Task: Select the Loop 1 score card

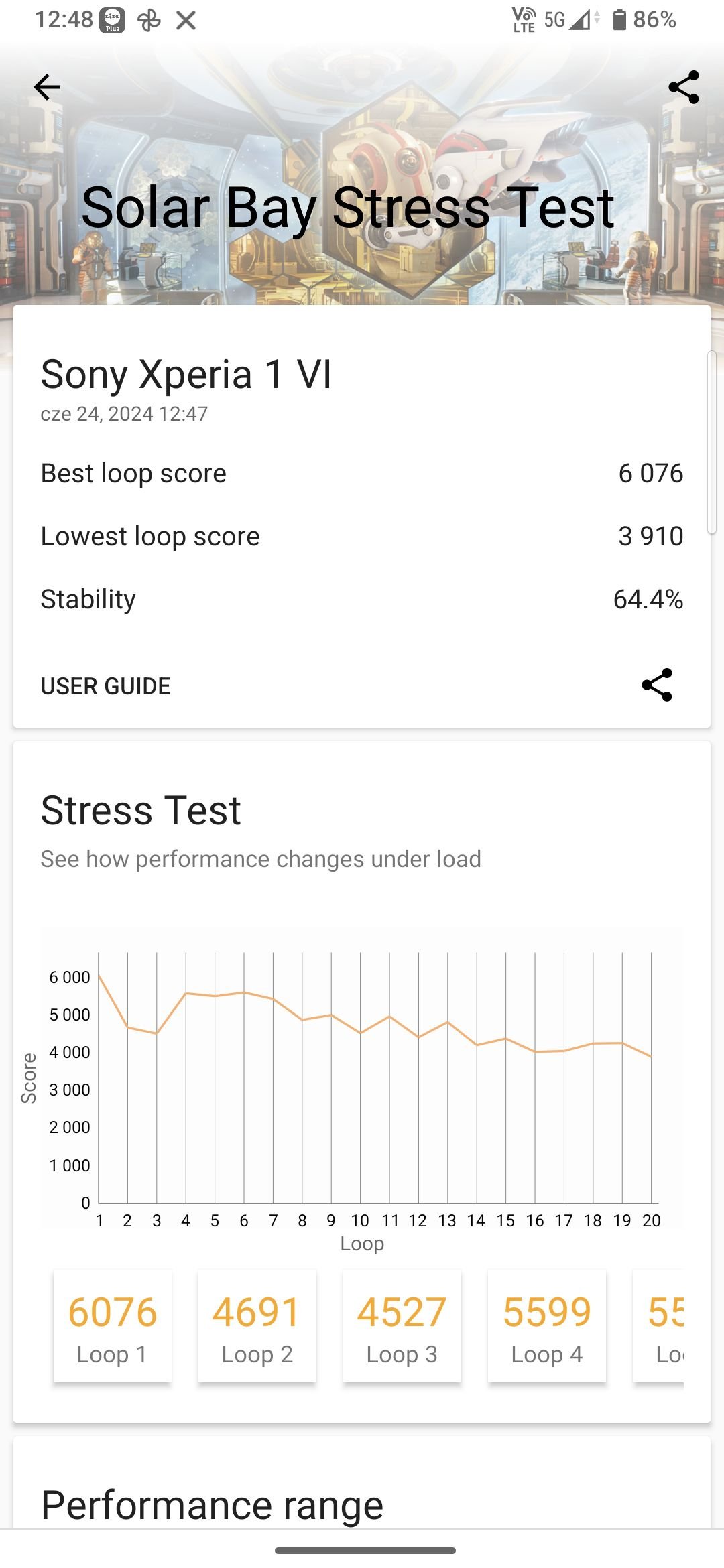Action: point(113,1325)
